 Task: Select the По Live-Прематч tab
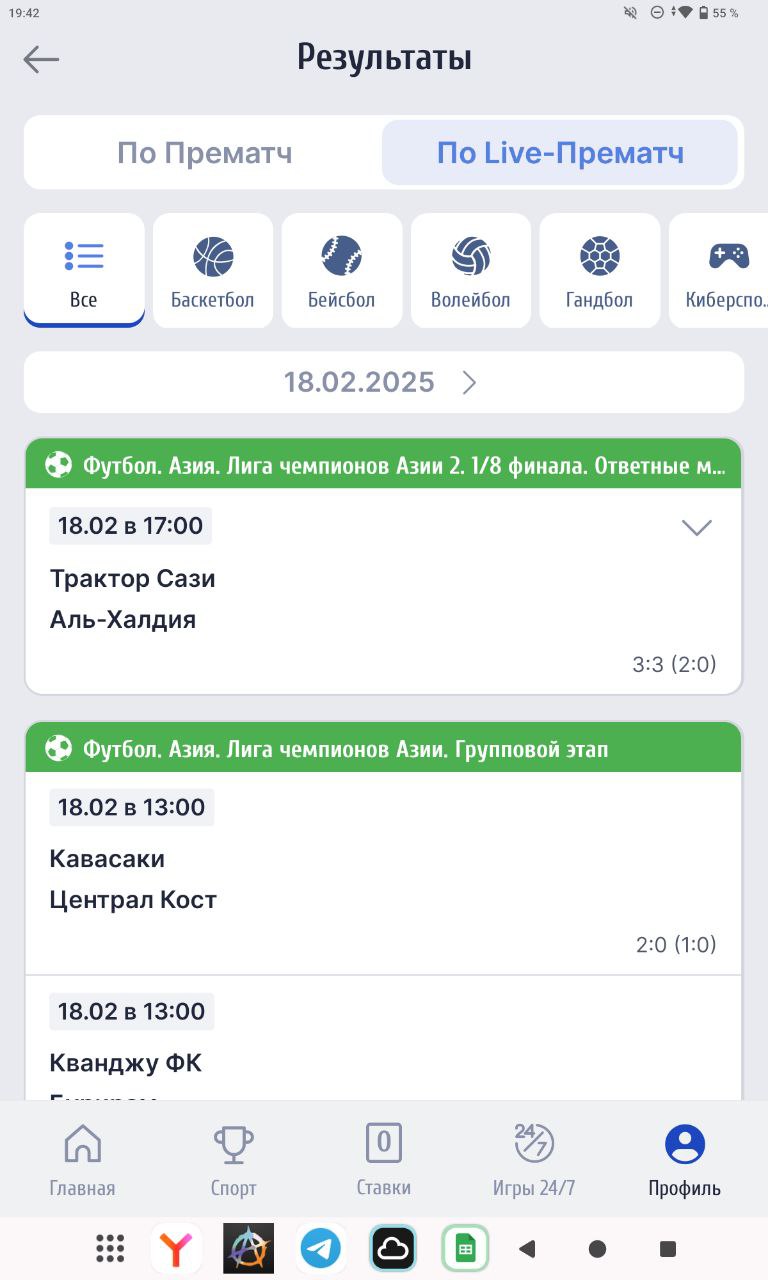click(560, 153)
